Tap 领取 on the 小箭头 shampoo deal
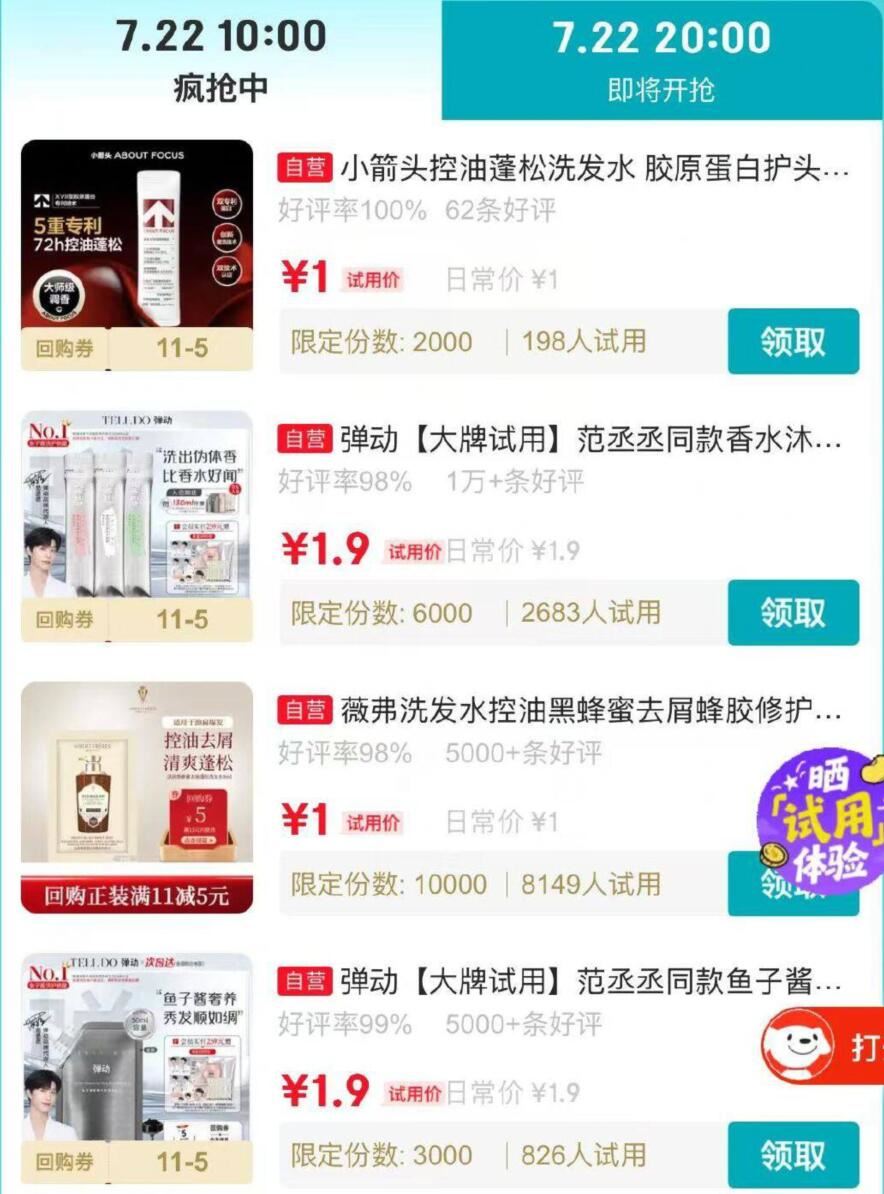884x1194 pixels. [794, 341]
